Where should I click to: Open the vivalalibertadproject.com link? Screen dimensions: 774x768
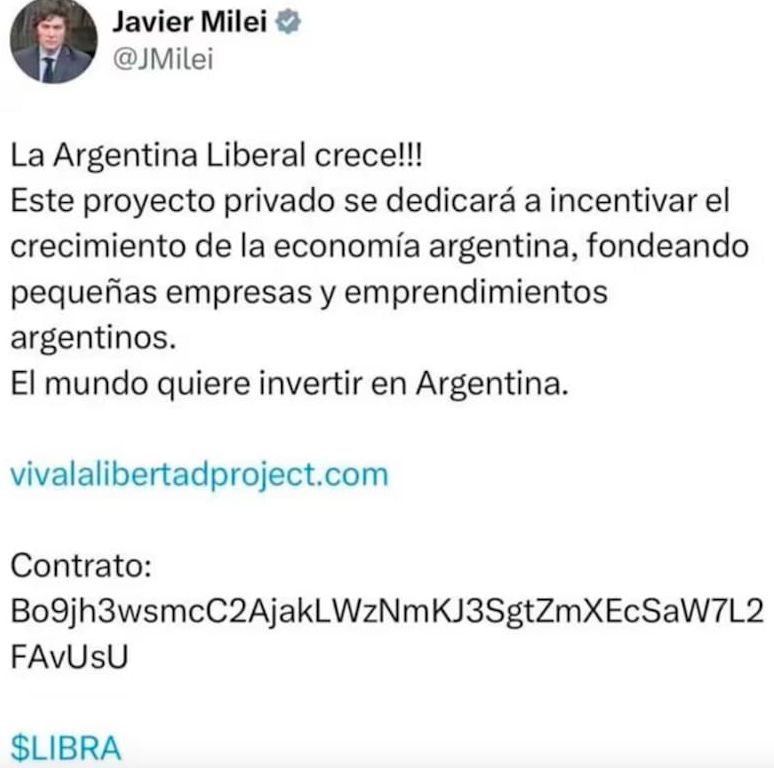point(199,473)
